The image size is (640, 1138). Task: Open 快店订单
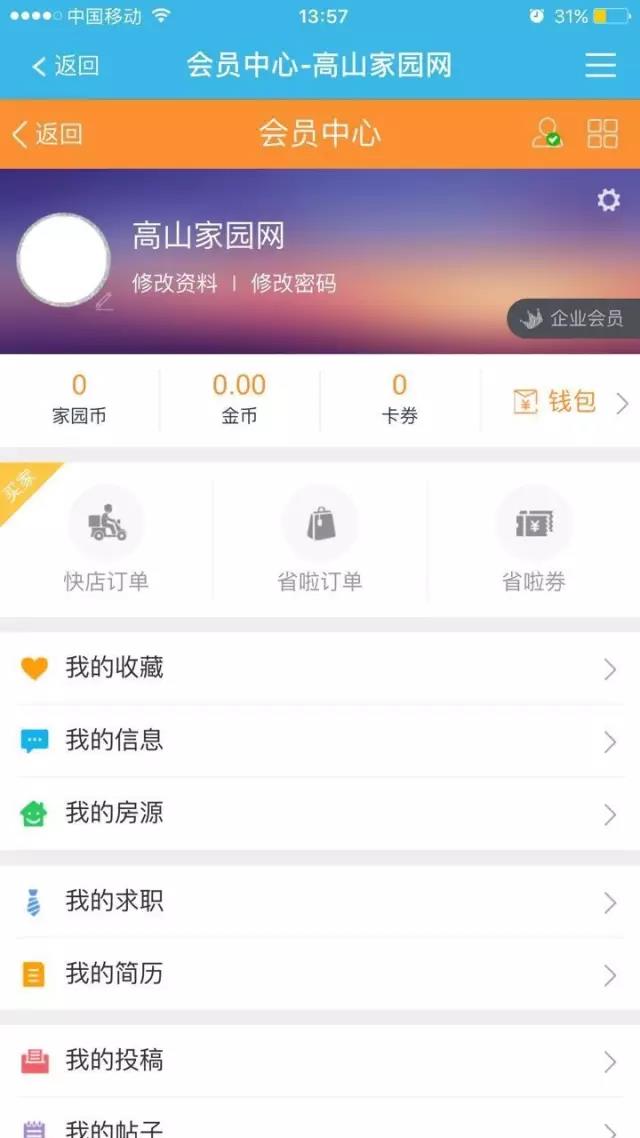click(106, 540)
